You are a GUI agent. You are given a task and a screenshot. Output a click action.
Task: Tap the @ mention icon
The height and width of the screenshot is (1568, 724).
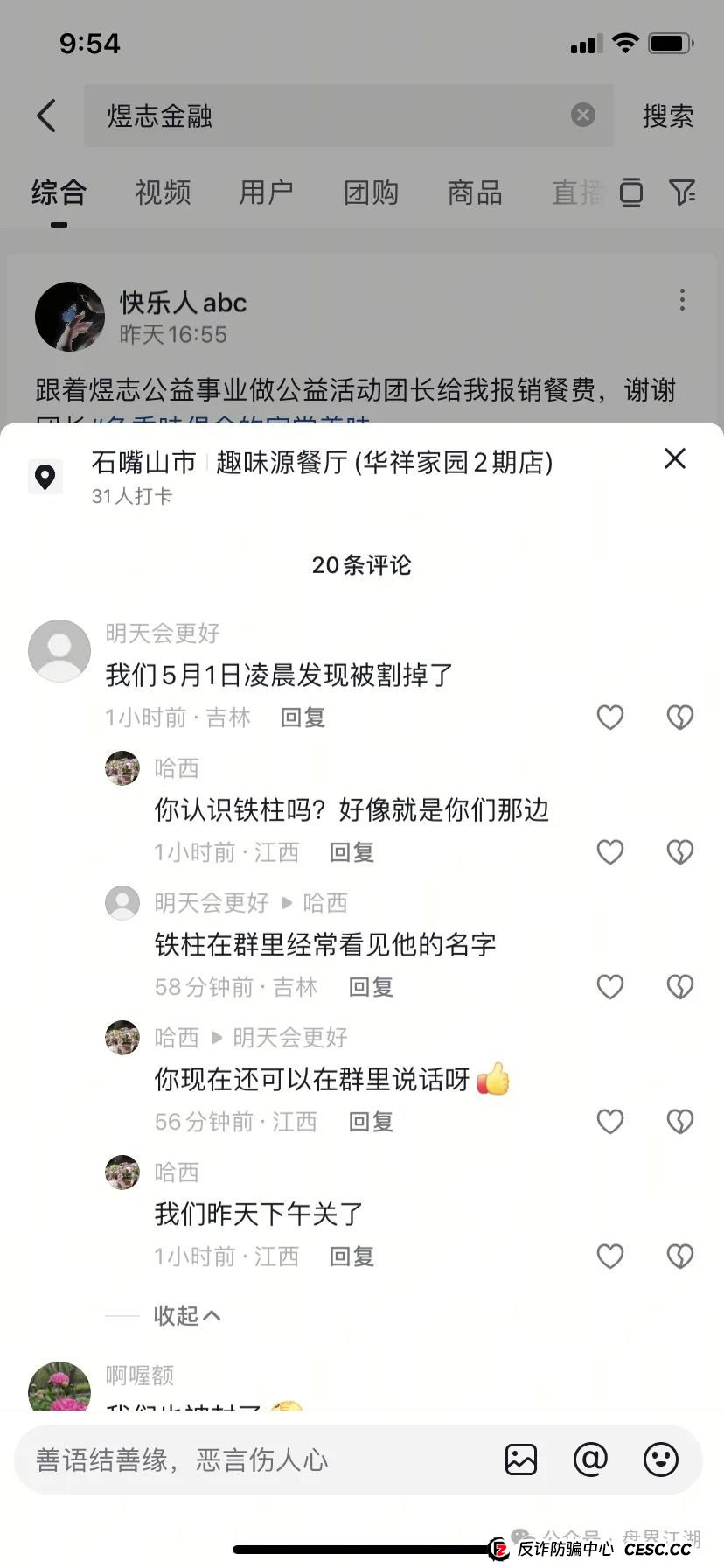(591, 1459)
